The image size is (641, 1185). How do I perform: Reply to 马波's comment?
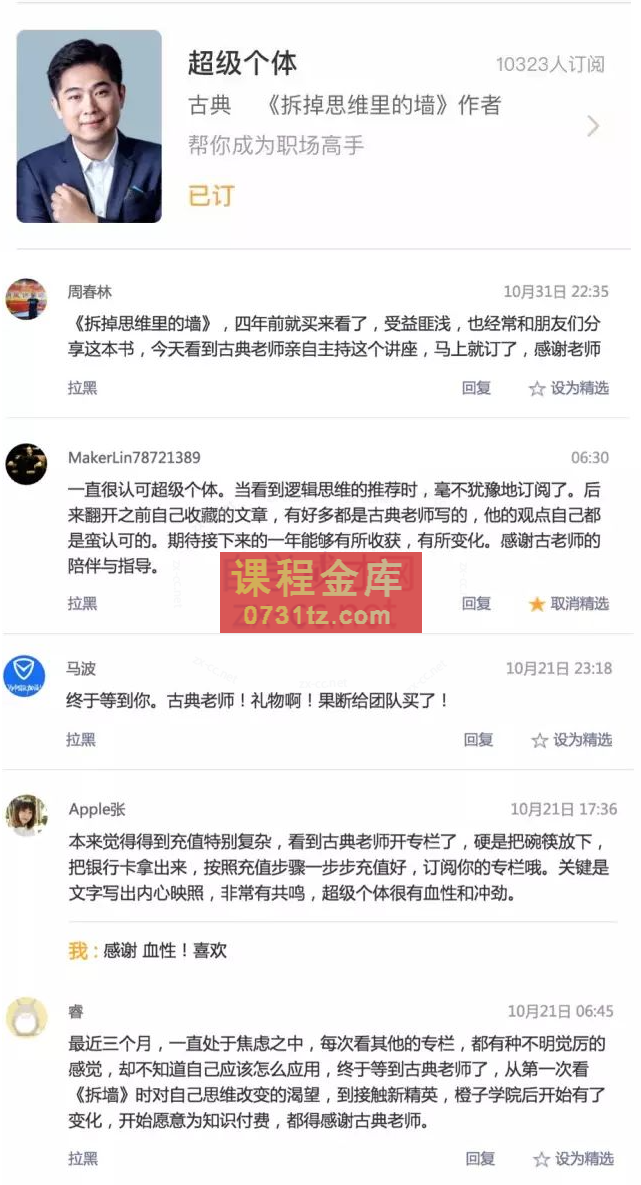point(478,739)
